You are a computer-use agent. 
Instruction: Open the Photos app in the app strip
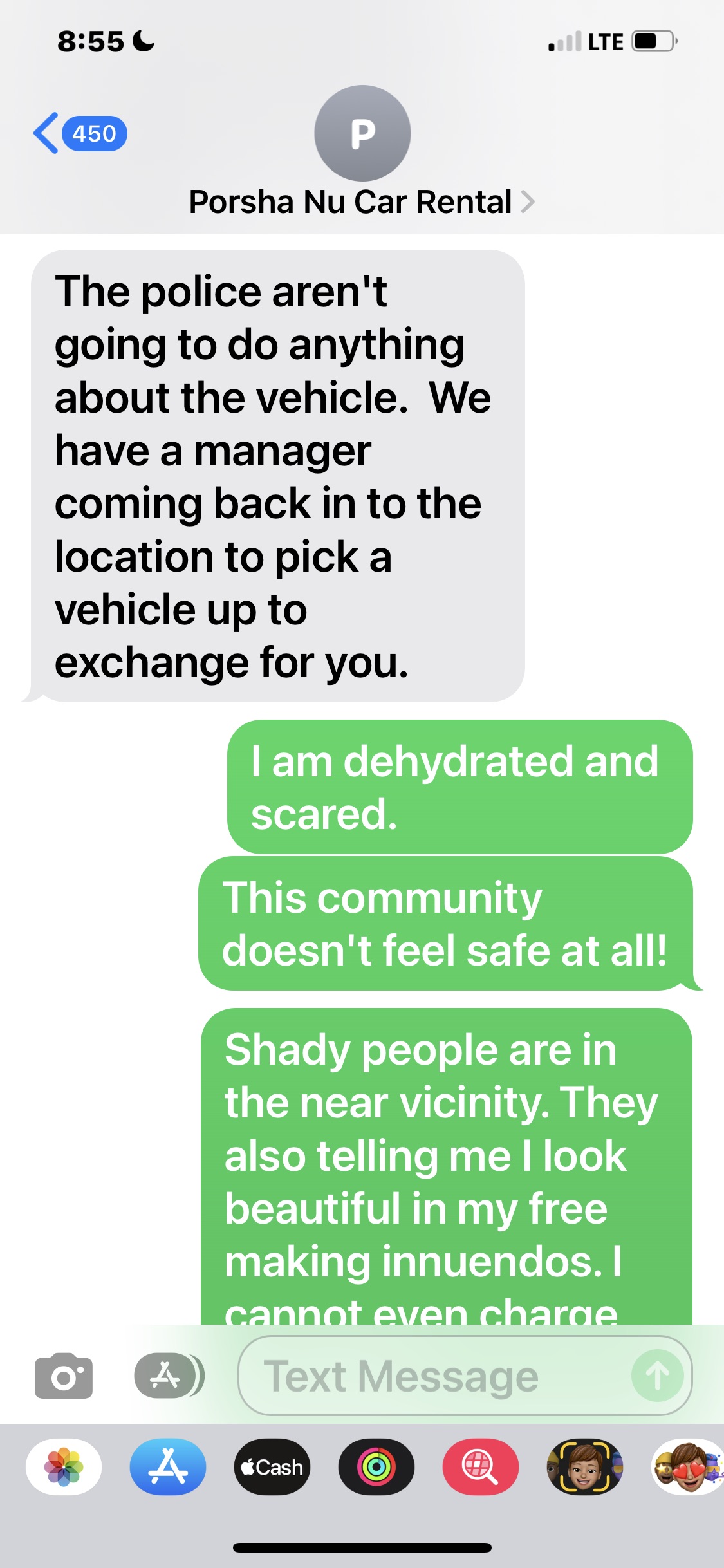64,1467
